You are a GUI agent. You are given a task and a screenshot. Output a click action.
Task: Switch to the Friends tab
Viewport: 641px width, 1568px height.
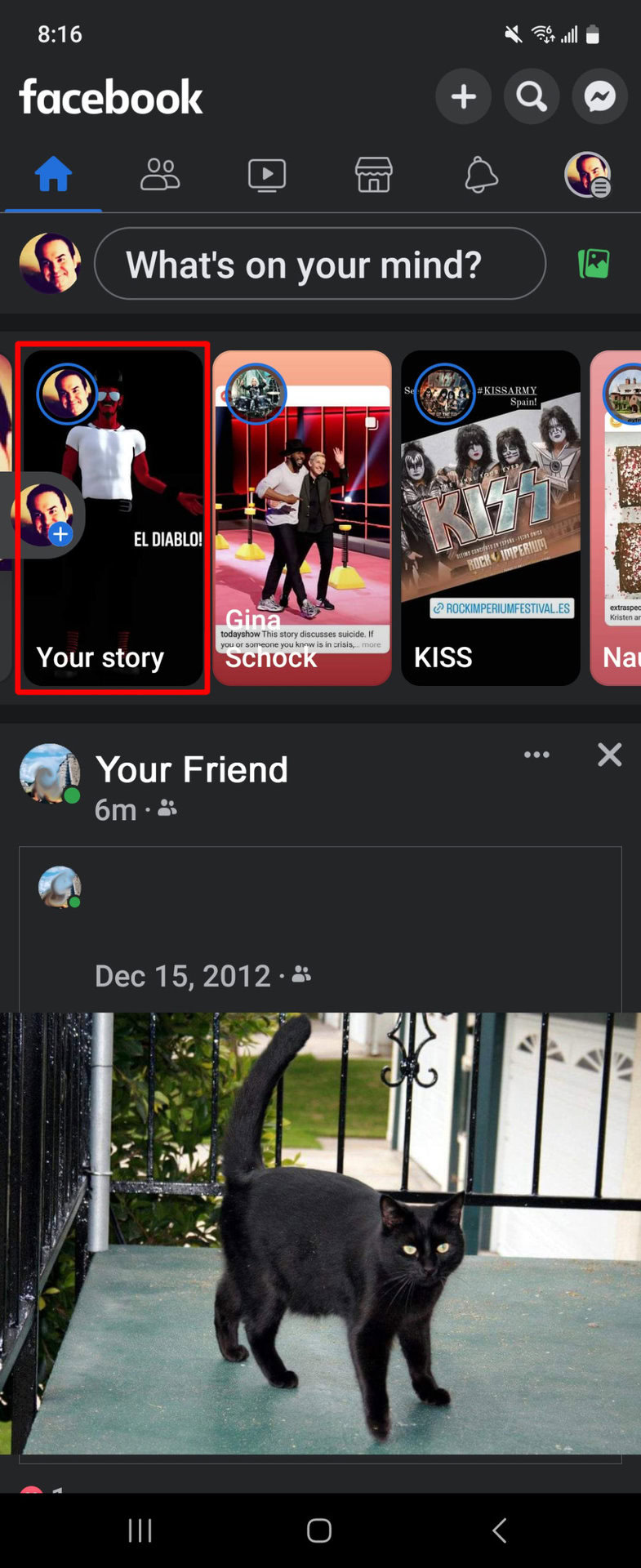(160, 175)
